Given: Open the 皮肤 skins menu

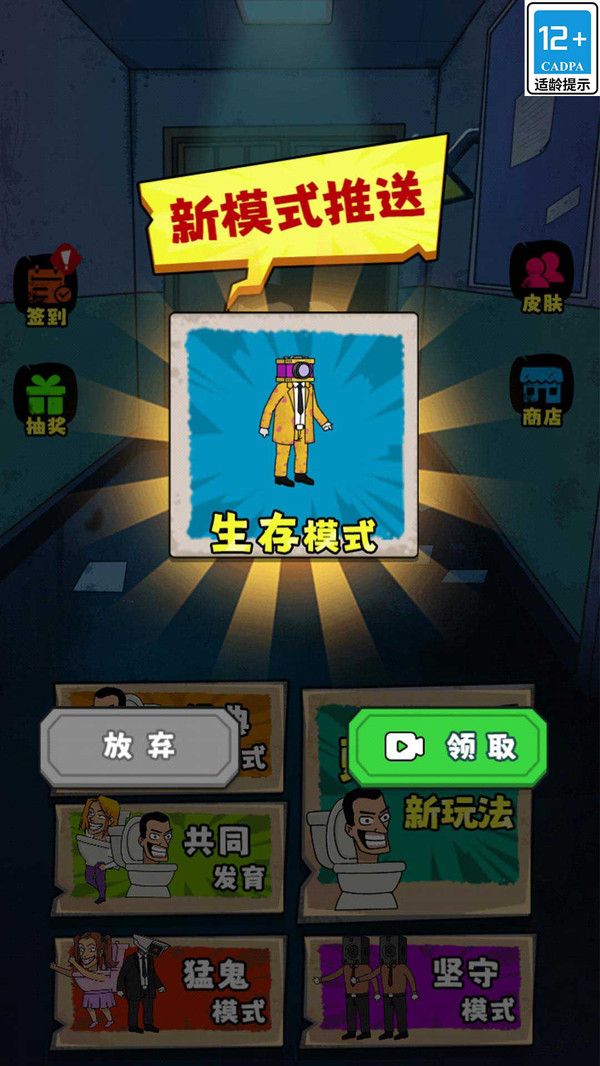Looking at the screenshot, I should [541, 279].
